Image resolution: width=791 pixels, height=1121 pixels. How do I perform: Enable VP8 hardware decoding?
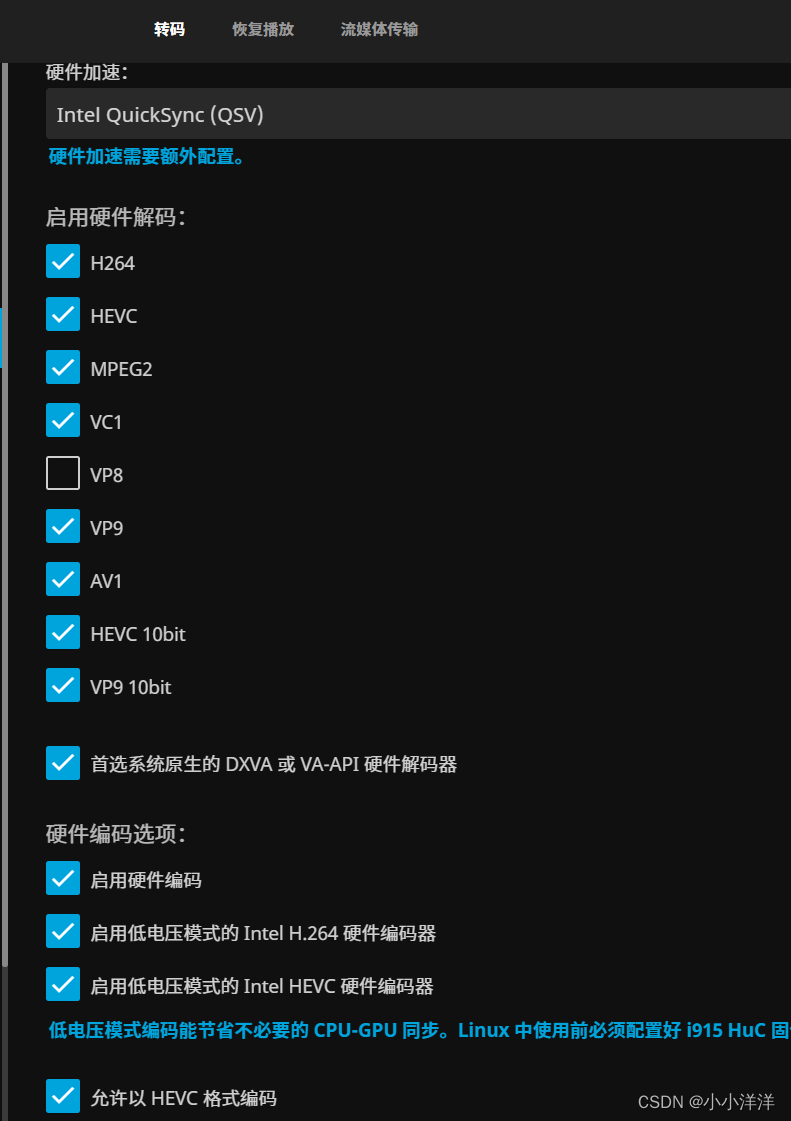click(x=62, y=472)
